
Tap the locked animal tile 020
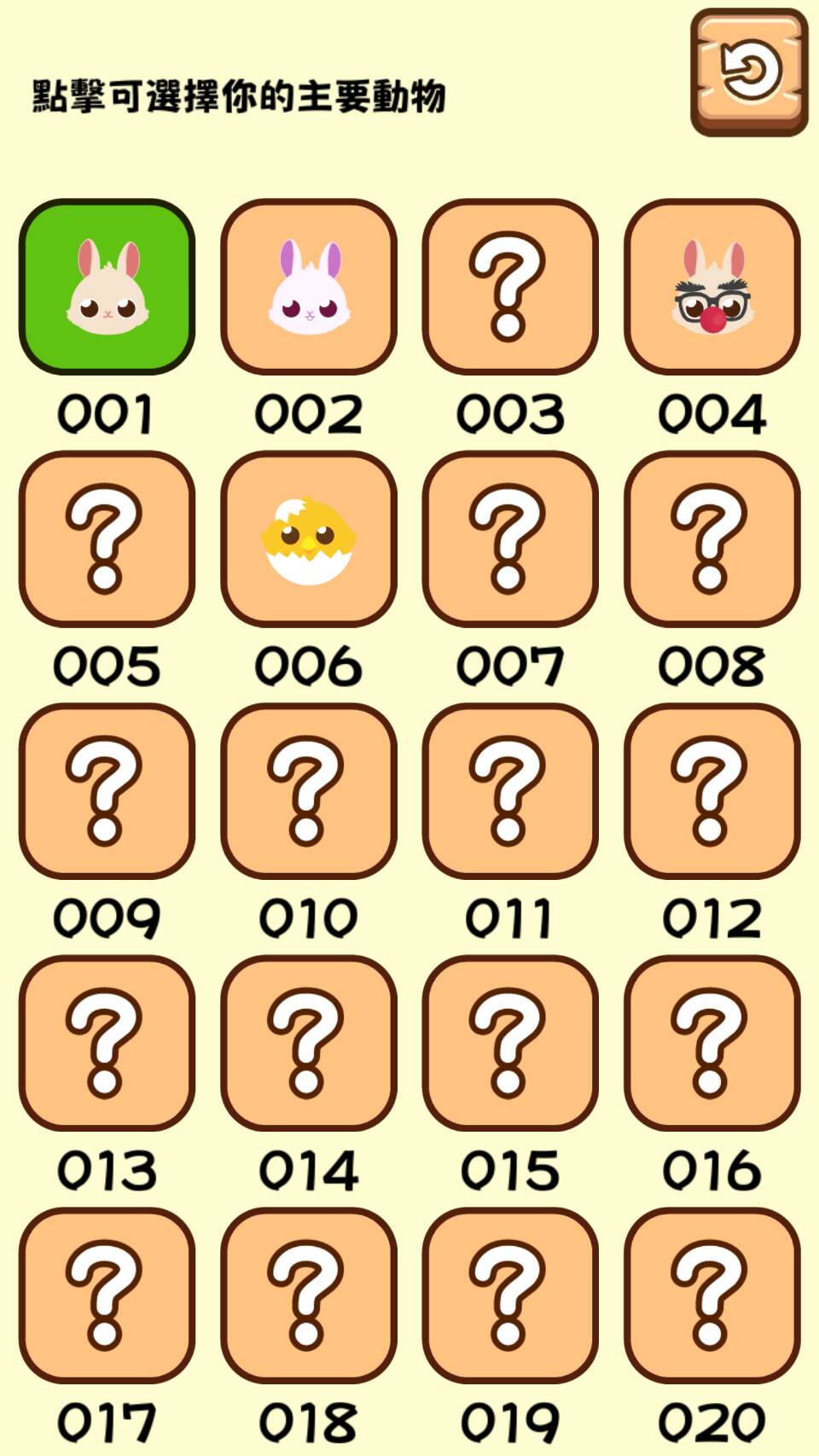[712, 1295]
